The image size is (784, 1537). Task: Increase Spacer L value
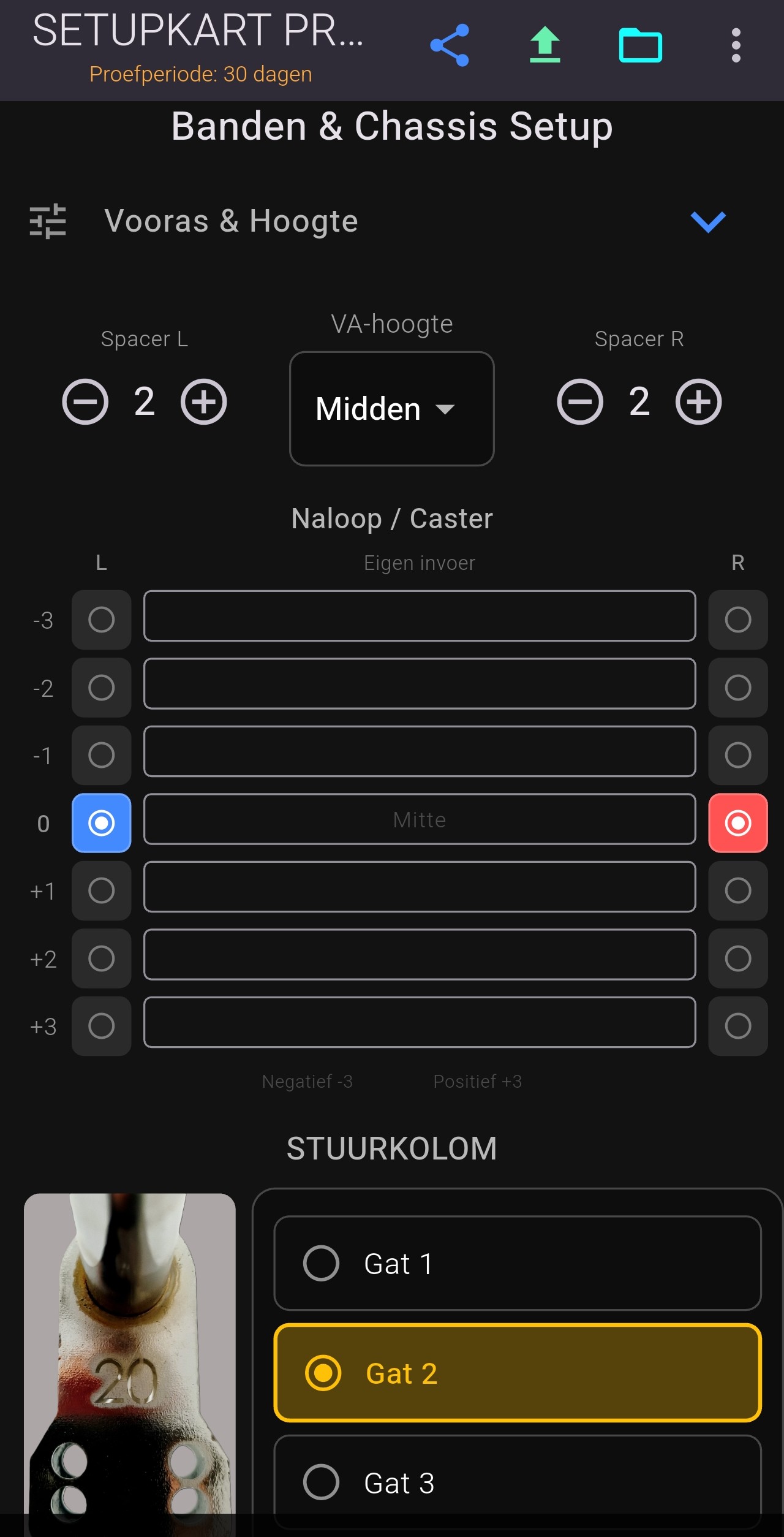pos(204,402)
